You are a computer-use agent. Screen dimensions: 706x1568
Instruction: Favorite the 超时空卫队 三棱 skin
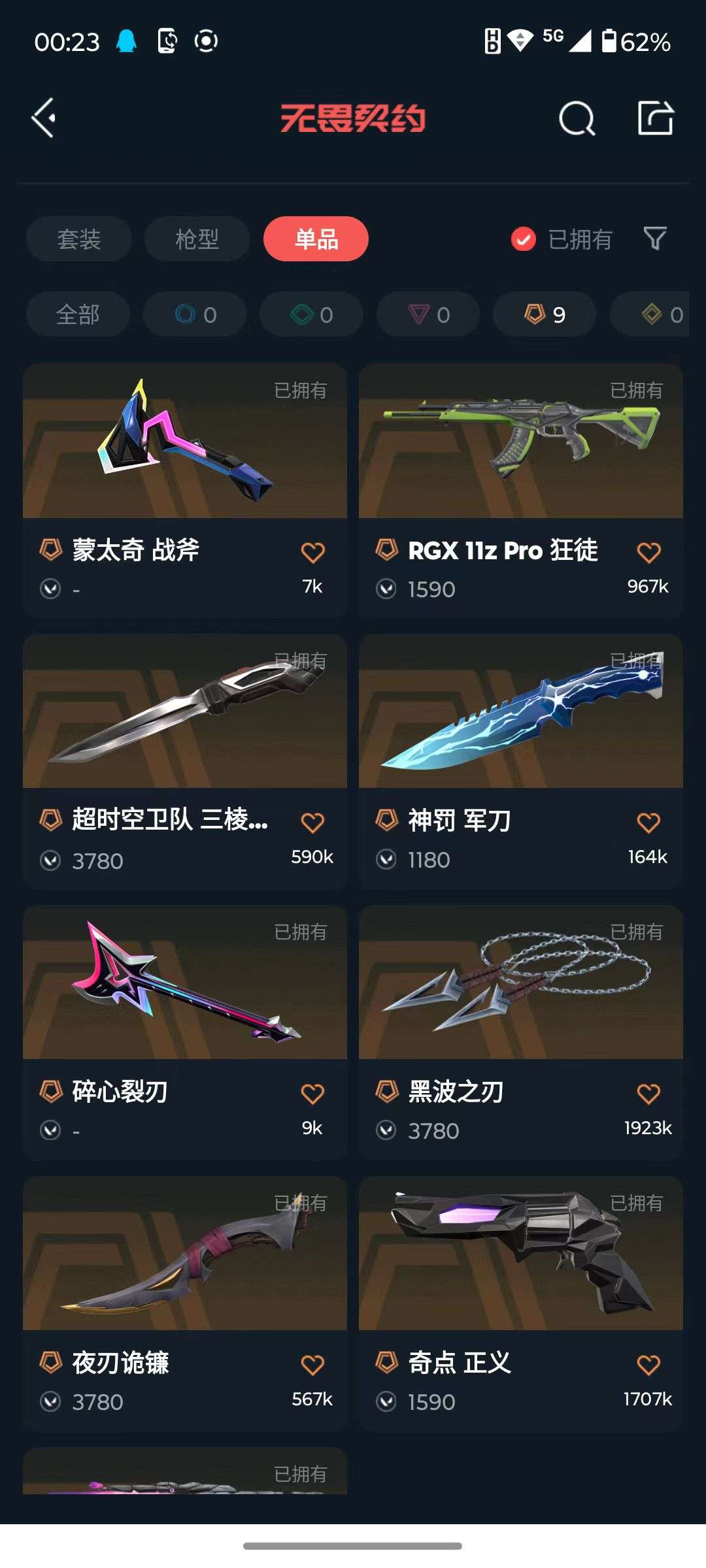[x=312, y=823]
